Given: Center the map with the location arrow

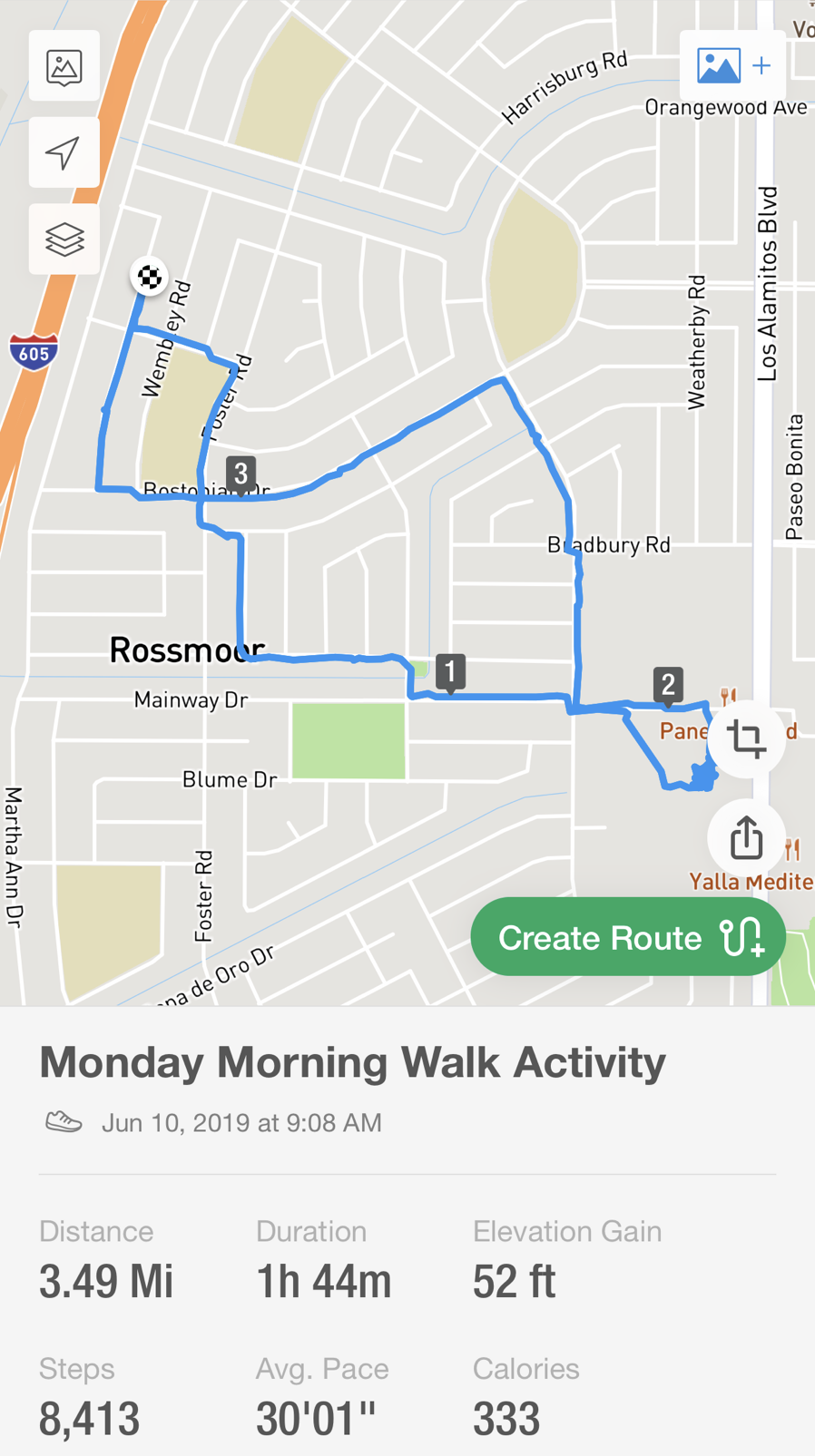Looking at the screenshot, I should (64, 152).
